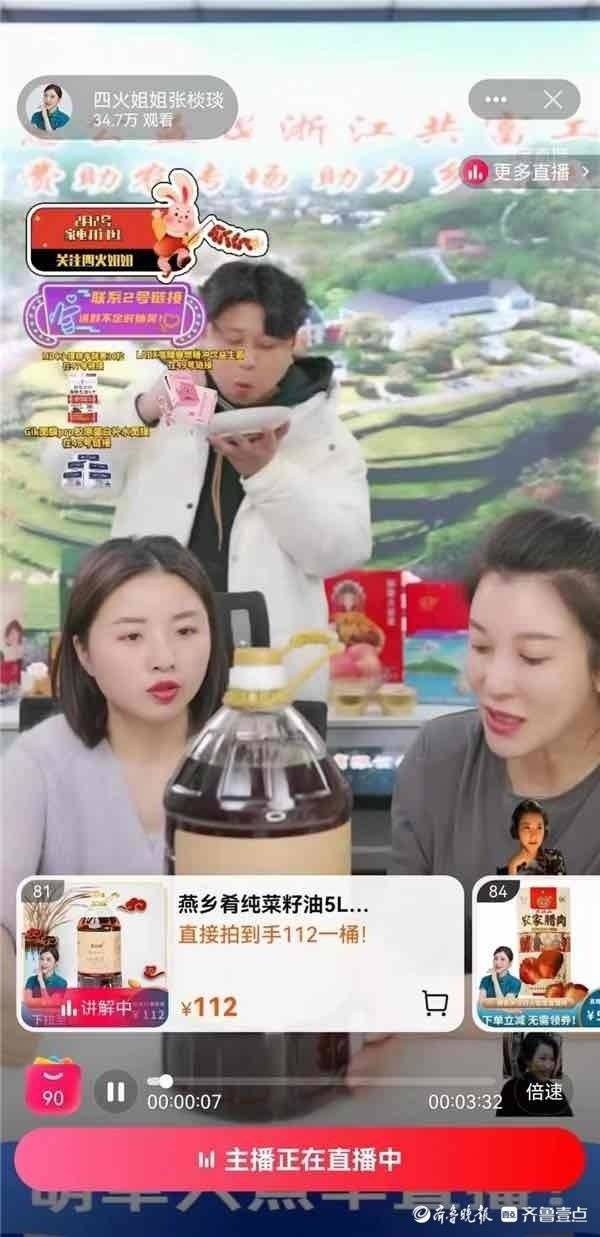The height and width of the screenshot is (1237, 600).
Task: Add the 112 yuan oil to cart
Action: tap(434, 1003)
